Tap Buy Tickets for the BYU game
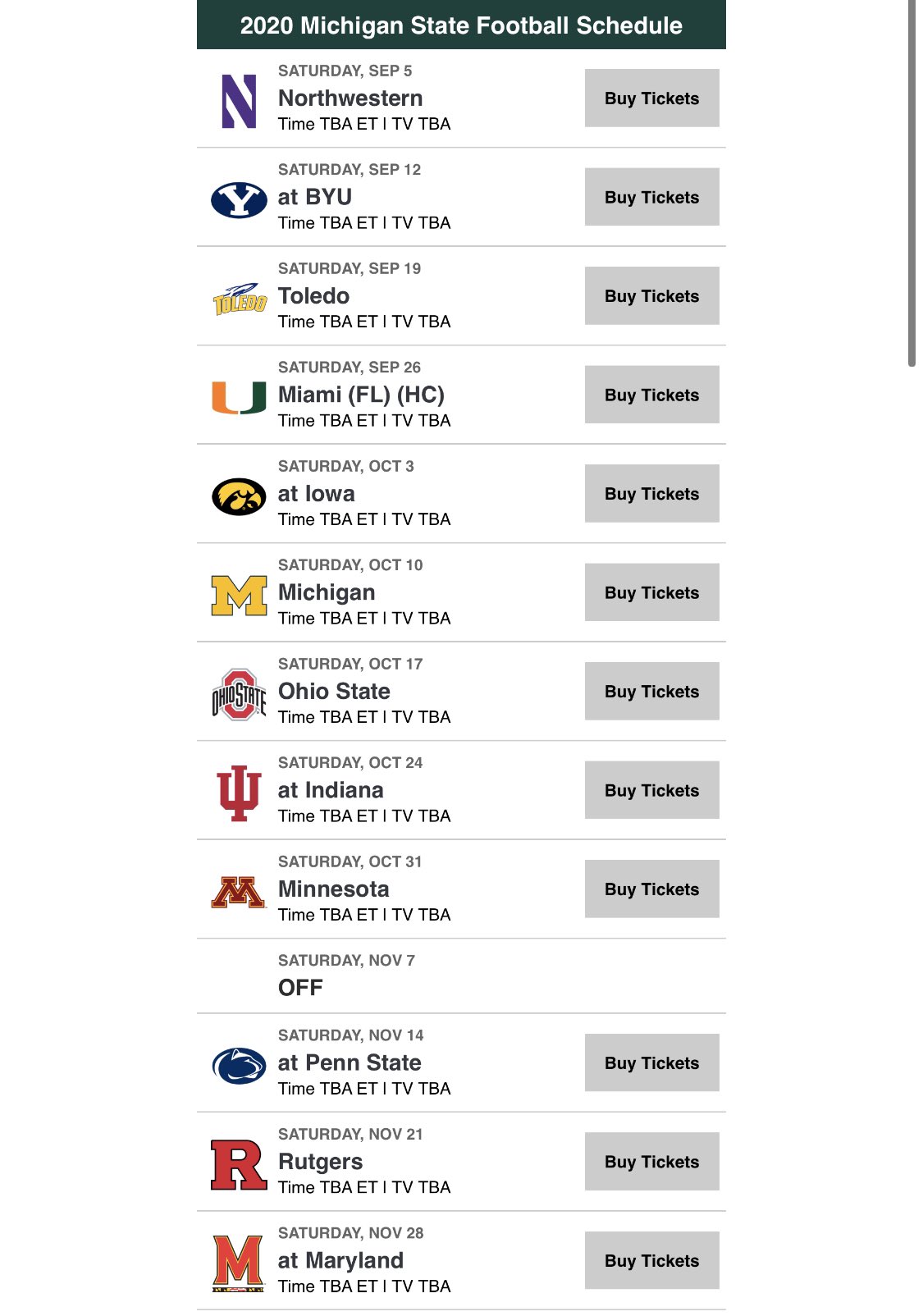This screenshot has height=1316, width=923. click(x=651, y=197)
